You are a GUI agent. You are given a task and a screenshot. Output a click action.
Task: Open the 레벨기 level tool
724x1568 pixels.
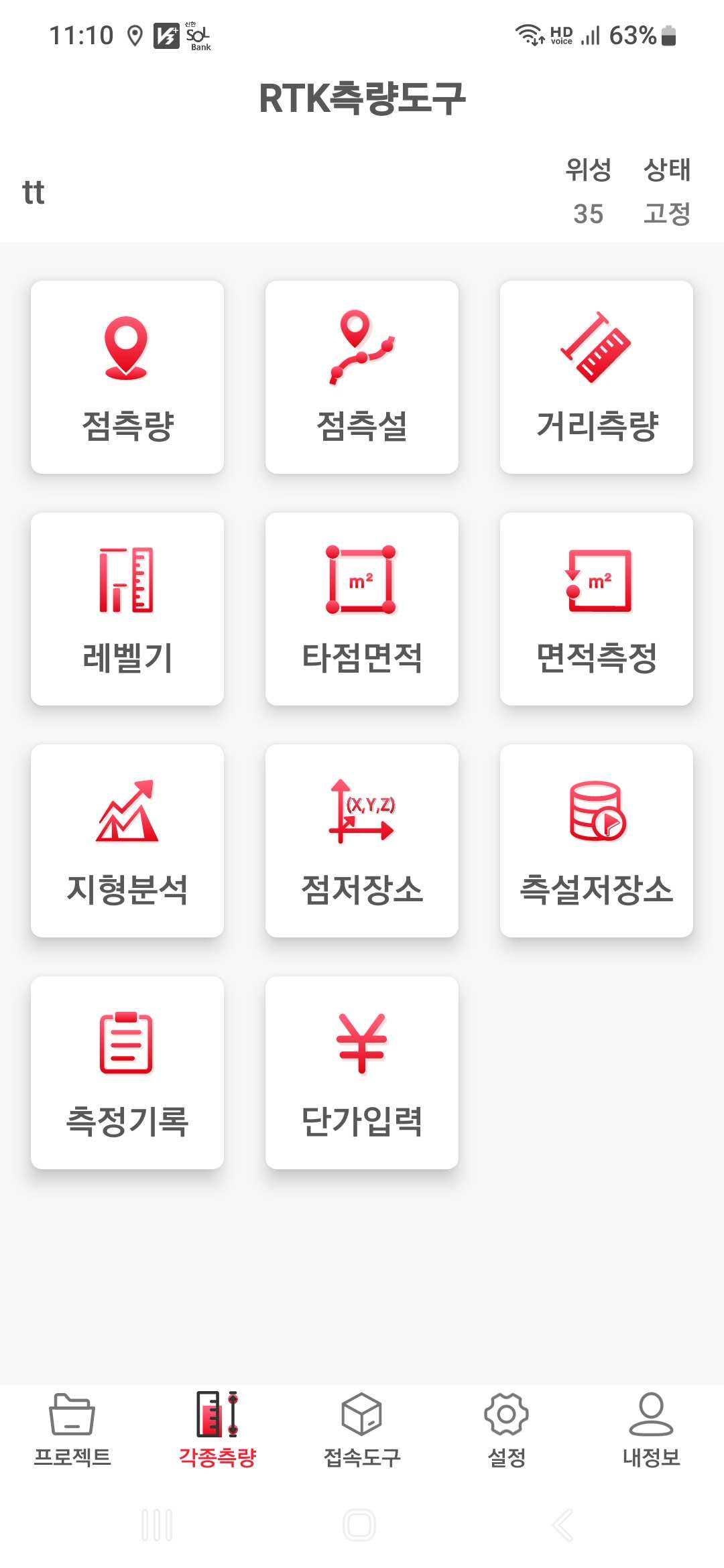tap(127, 609)
